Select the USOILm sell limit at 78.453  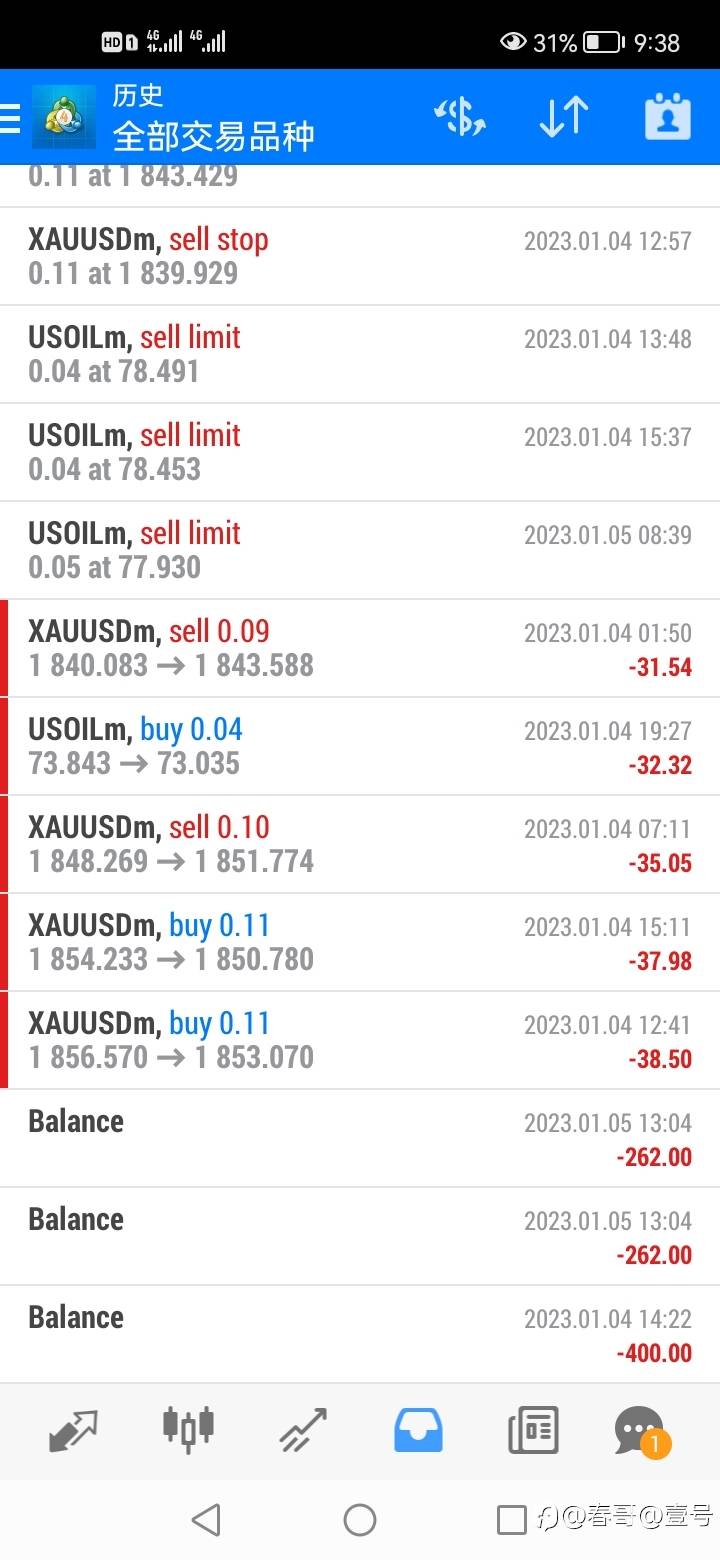click(x=360, y=452)
